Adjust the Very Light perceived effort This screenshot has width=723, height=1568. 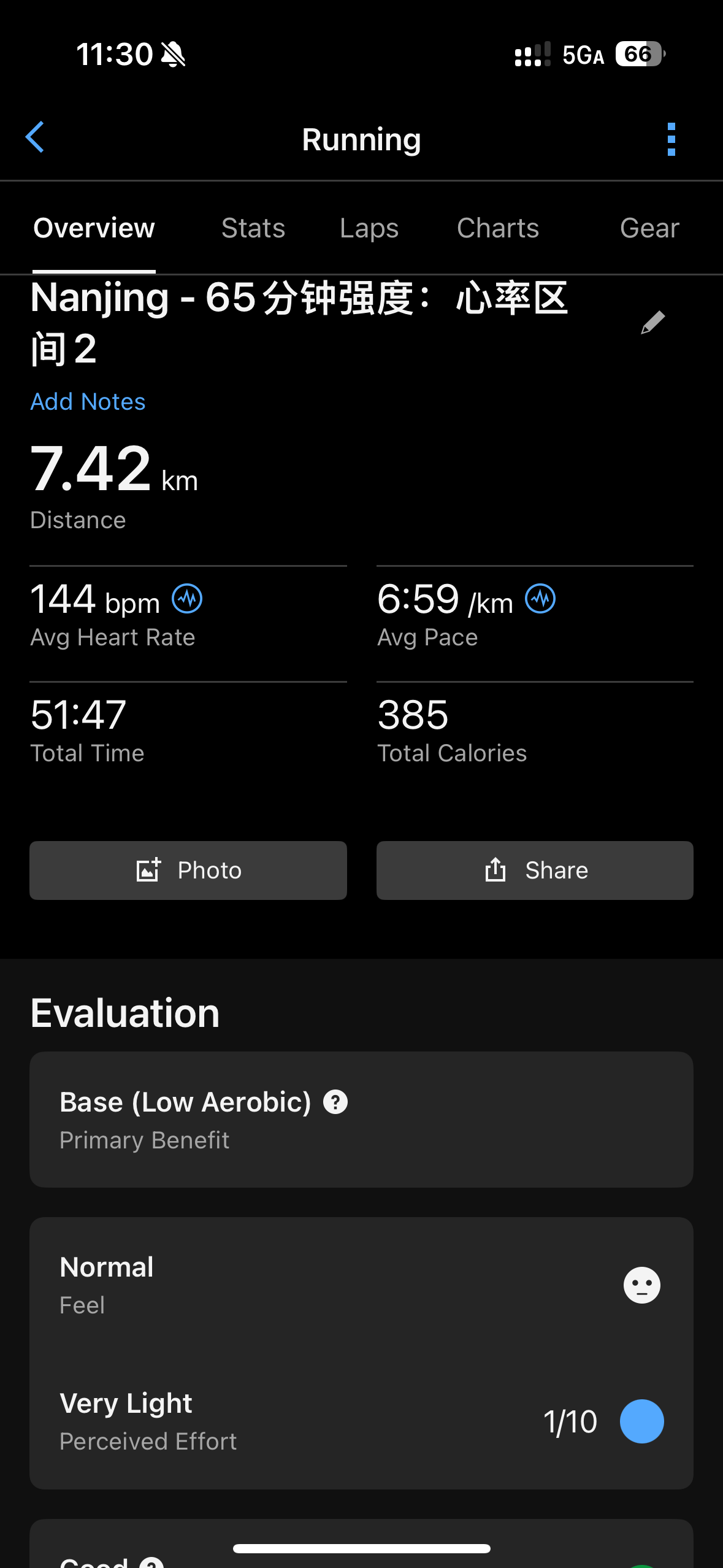click(x=641, y=1421)
